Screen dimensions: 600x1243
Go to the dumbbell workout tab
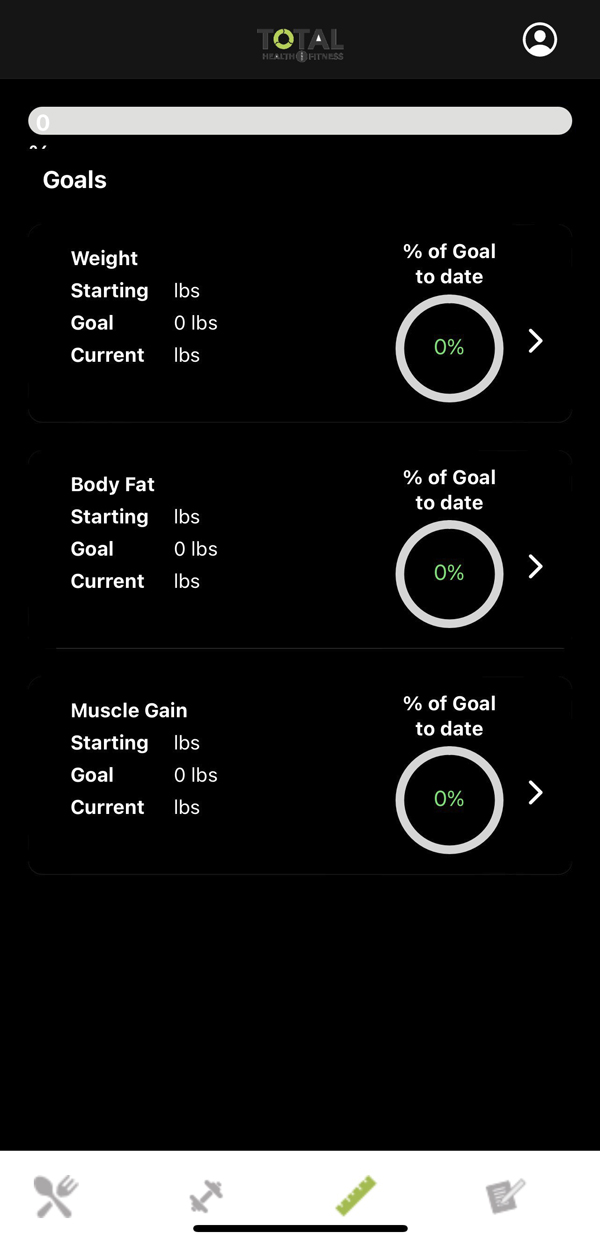point(206,1195)
